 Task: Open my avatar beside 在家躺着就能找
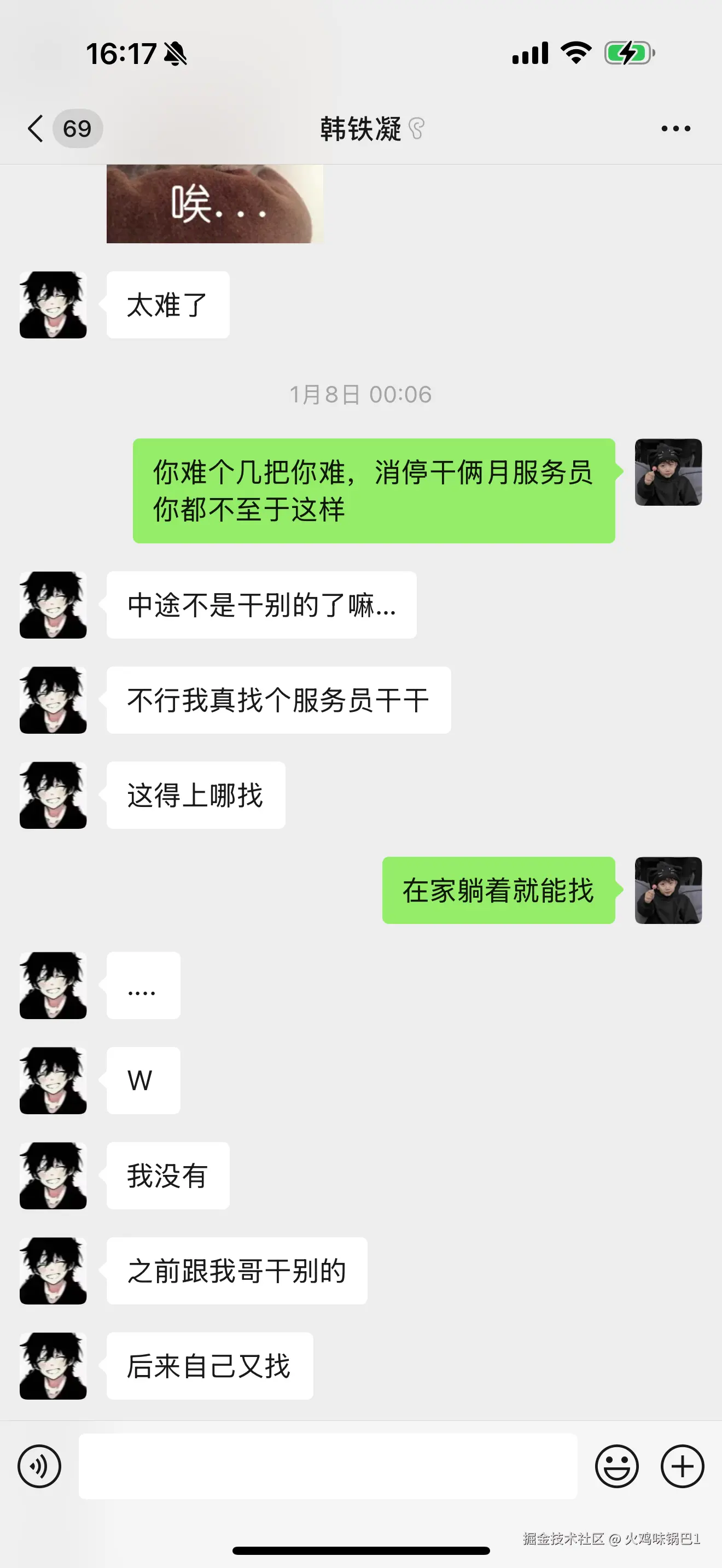click(x=668, y=891)
